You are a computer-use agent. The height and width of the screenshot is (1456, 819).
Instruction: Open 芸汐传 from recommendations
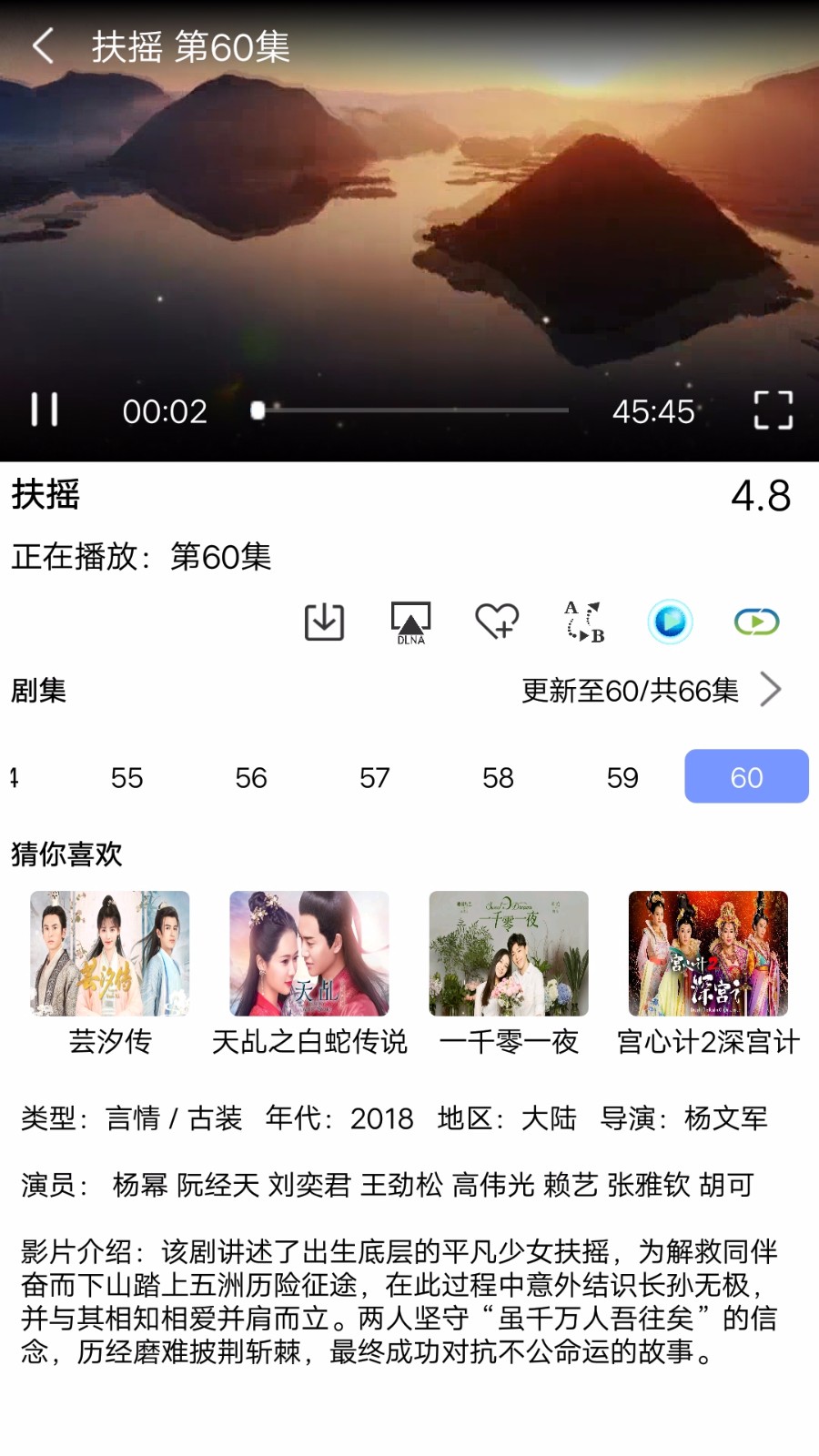pyautogui.click(x=109, y=955)
